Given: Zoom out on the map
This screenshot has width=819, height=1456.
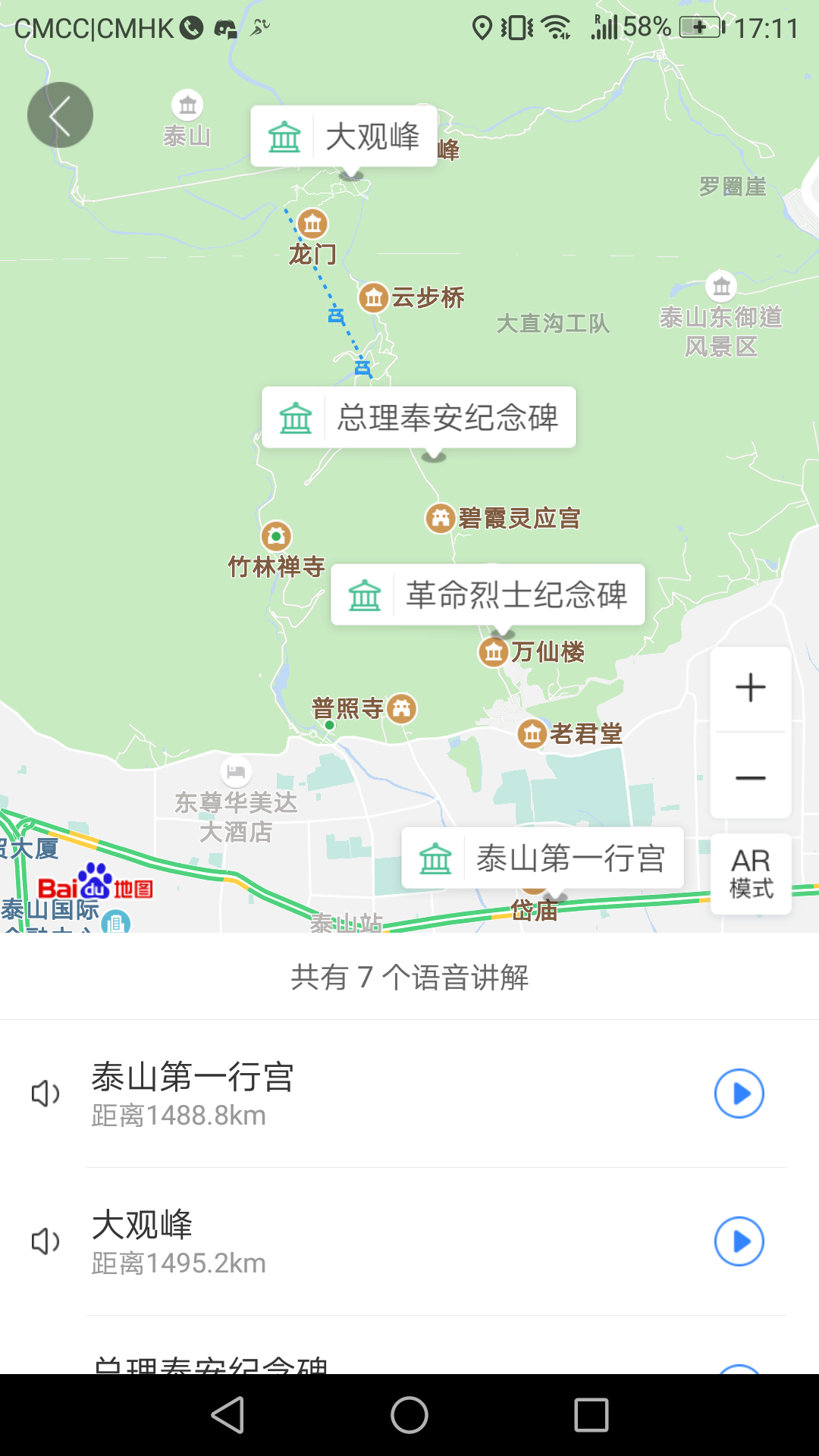Looking at the screenshot, I should (x=750, y=777).
